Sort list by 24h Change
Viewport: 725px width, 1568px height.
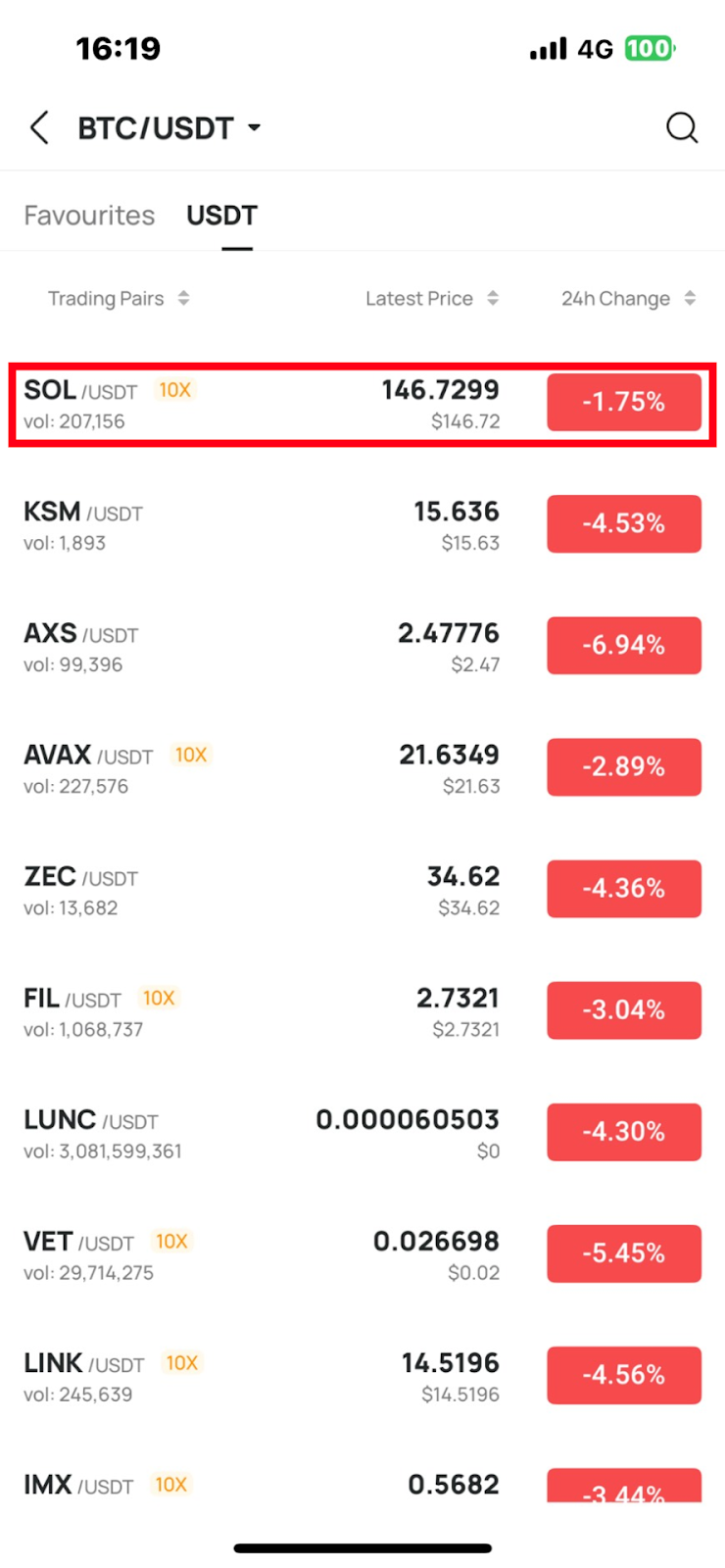629,298
